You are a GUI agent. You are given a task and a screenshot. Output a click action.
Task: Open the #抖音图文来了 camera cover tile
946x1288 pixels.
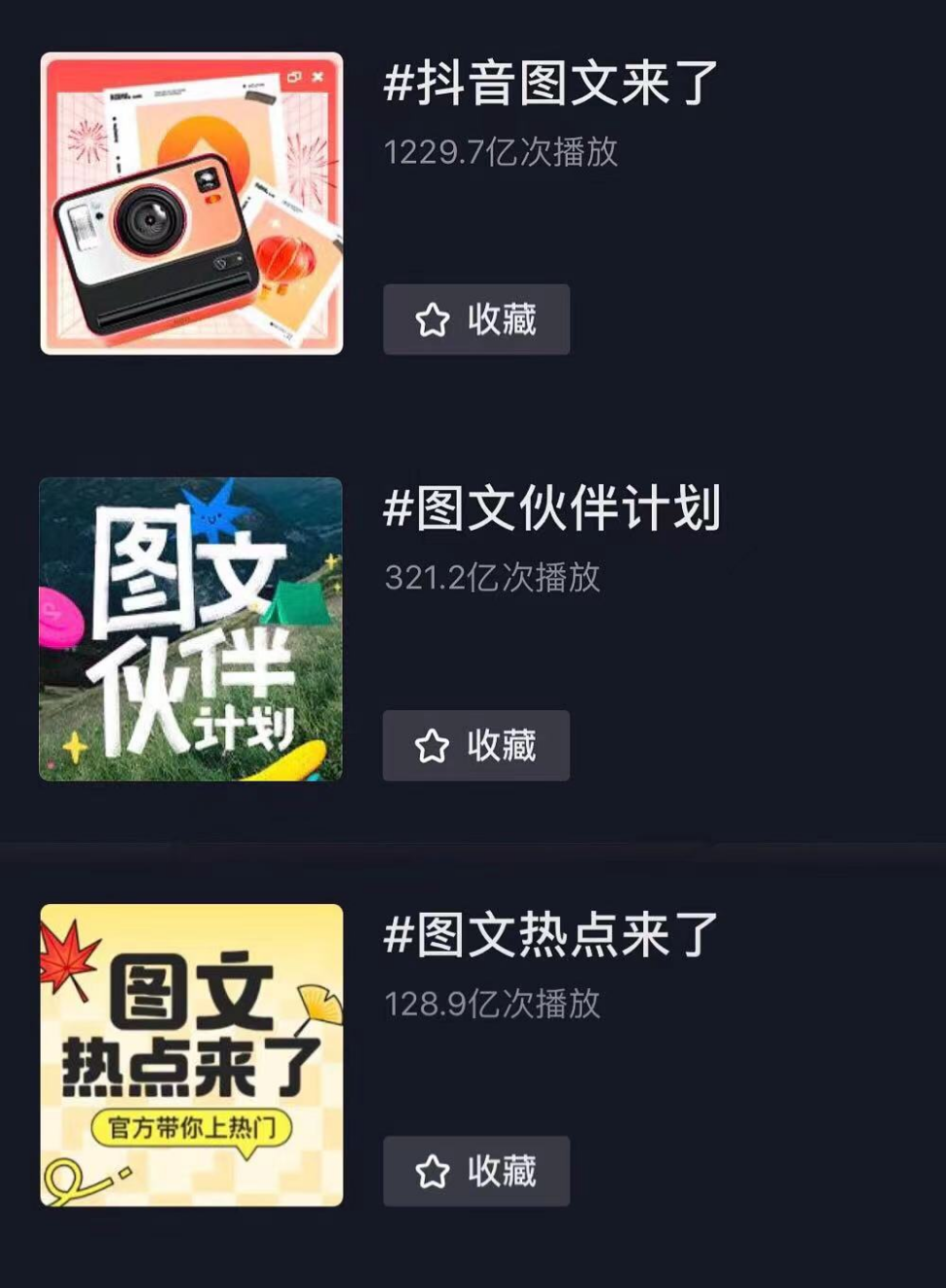coord(191,204)
